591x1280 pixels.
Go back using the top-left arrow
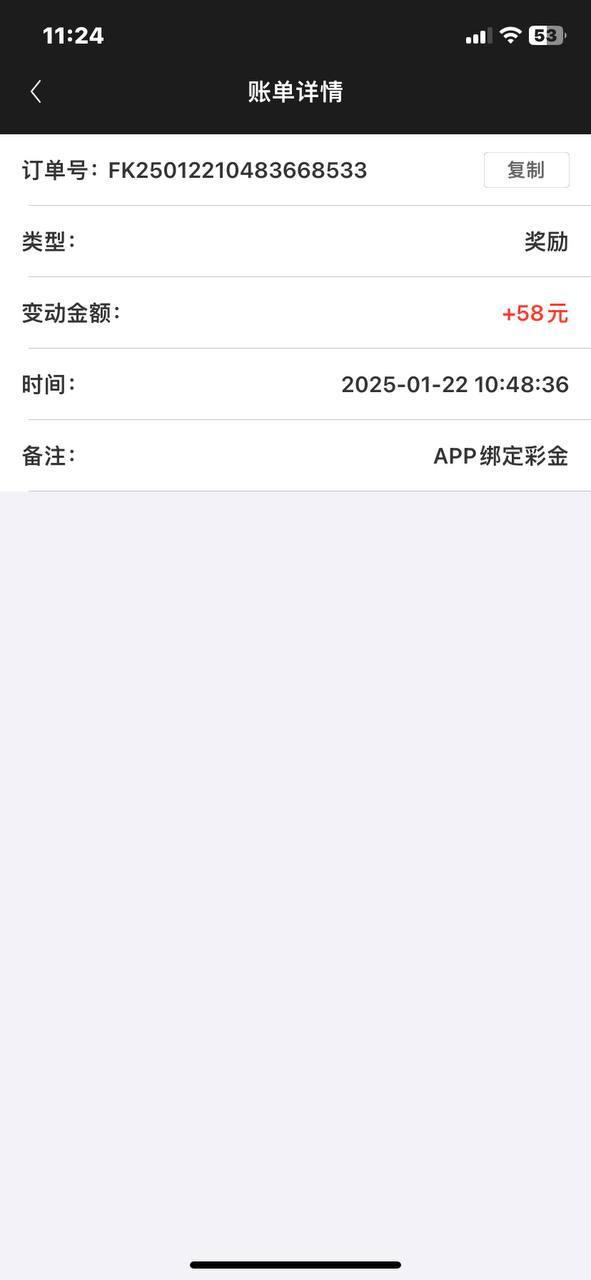36,92
